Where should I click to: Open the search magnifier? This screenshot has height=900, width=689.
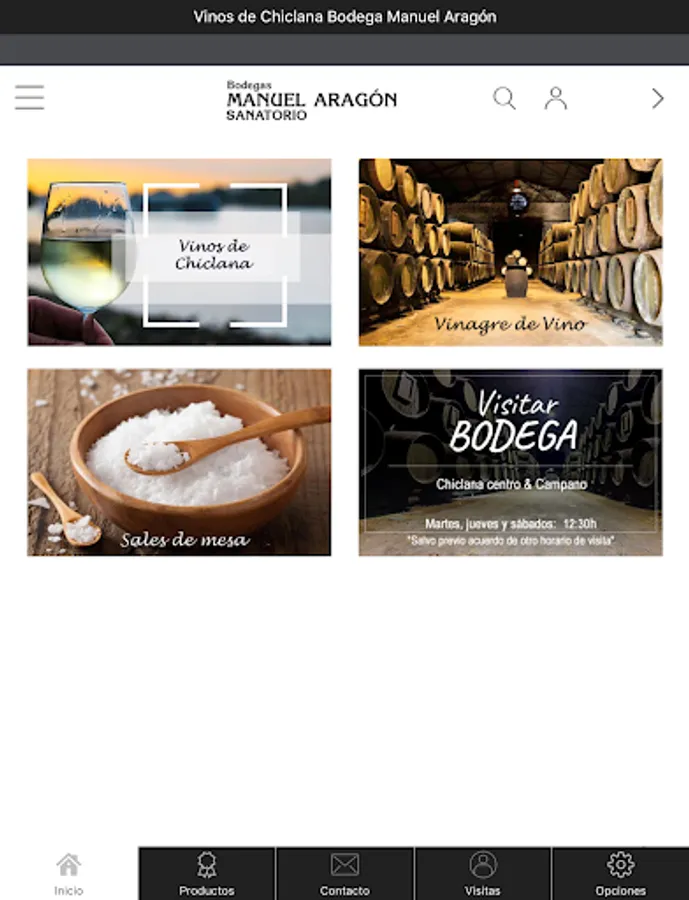tap(504, 98)
